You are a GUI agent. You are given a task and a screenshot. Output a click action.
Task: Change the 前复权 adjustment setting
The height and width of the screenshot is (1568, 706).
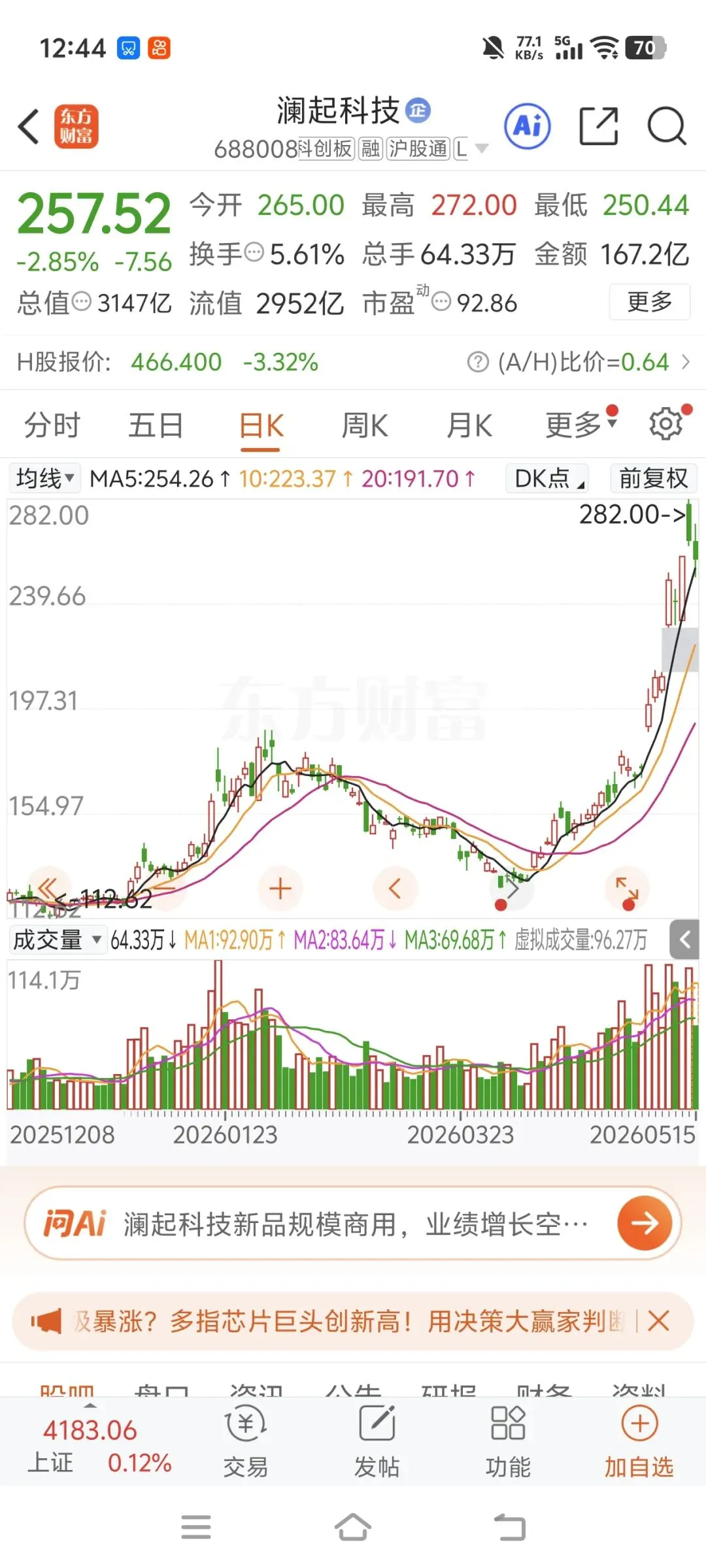coord(654,478)
